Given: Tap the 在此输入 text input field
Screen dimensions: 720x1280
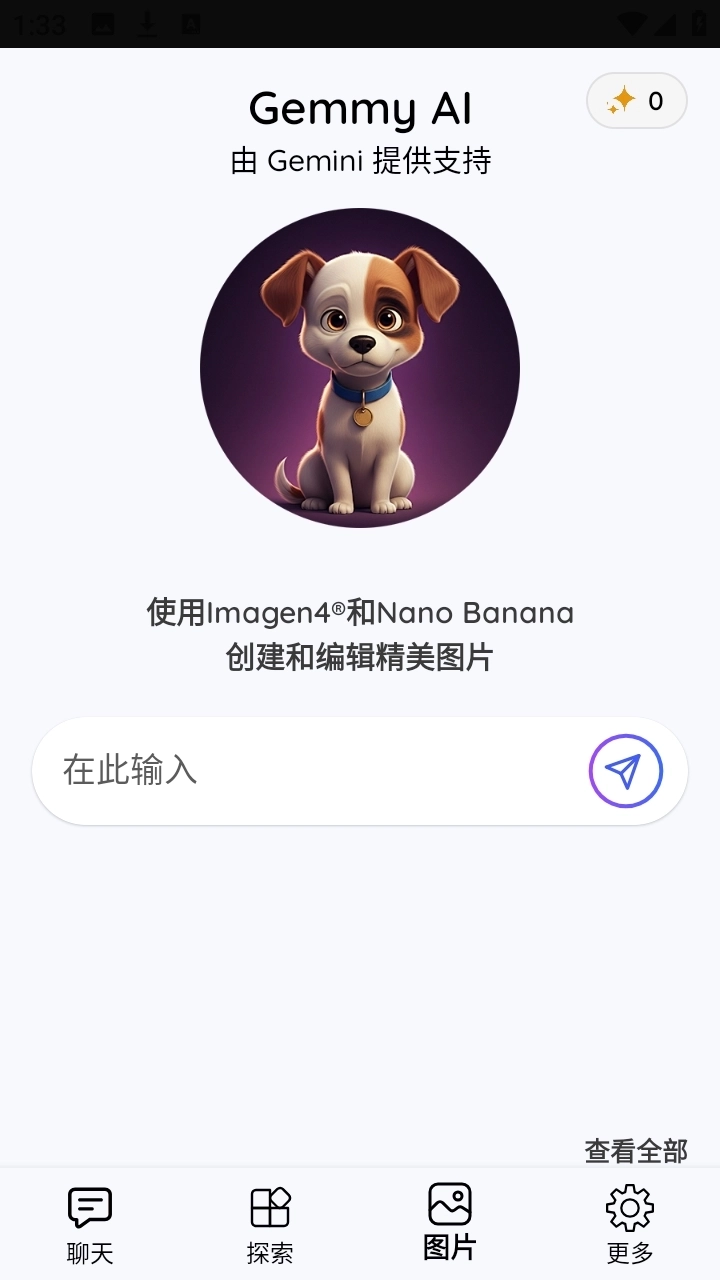Looking at the screenshot, I should coord(200,770).
